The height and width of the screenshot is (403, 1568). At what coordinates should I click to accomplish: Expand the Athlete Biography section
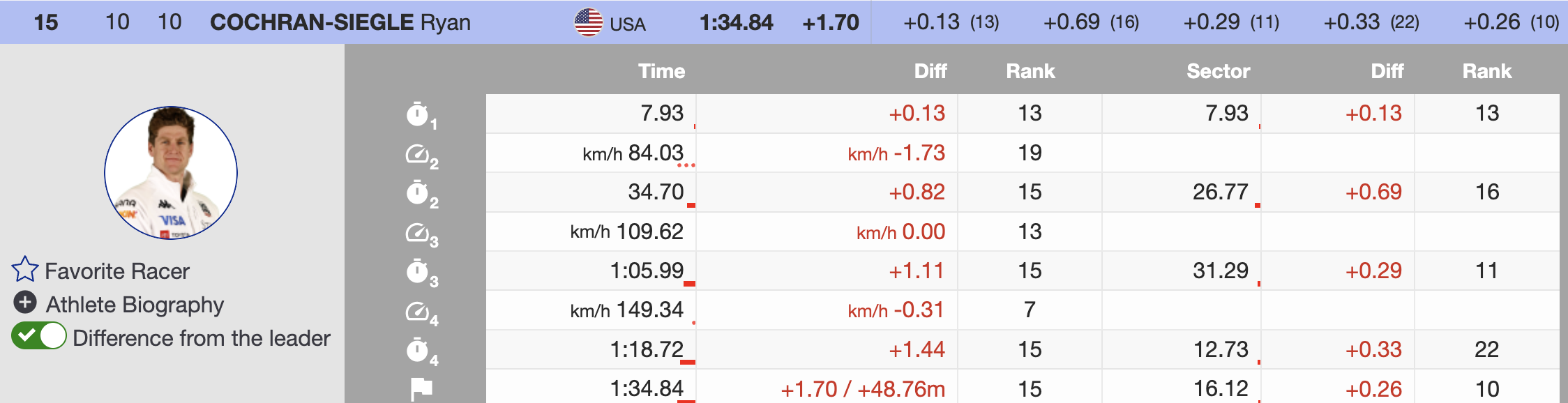[25, 303]
